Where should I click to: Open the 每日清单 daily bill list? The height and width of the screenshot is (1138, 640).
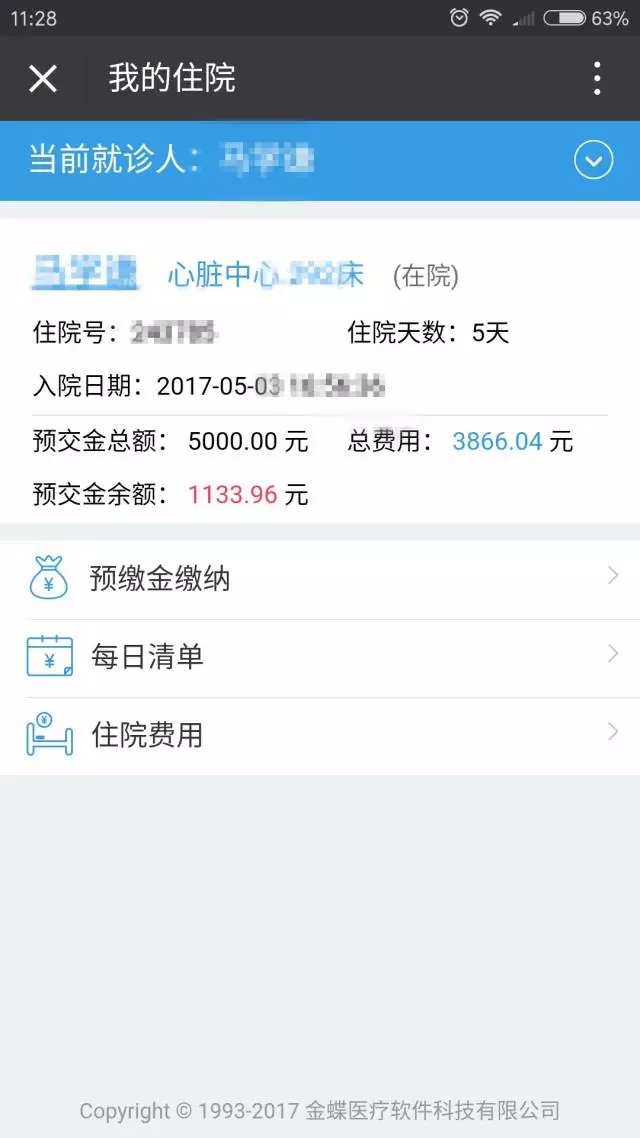320,657
